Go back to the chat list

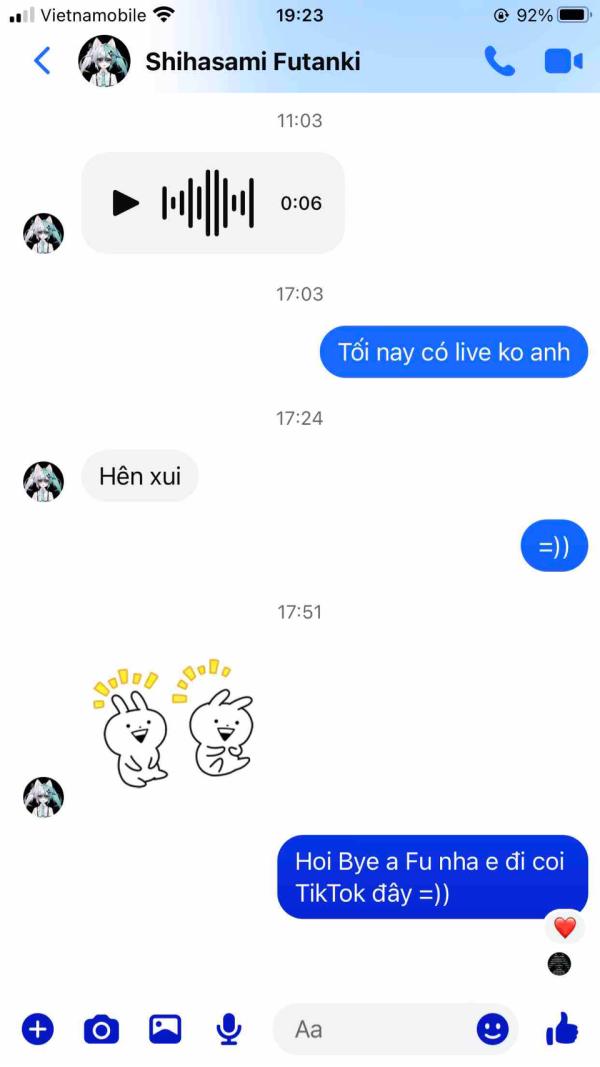tap(42, 61)
